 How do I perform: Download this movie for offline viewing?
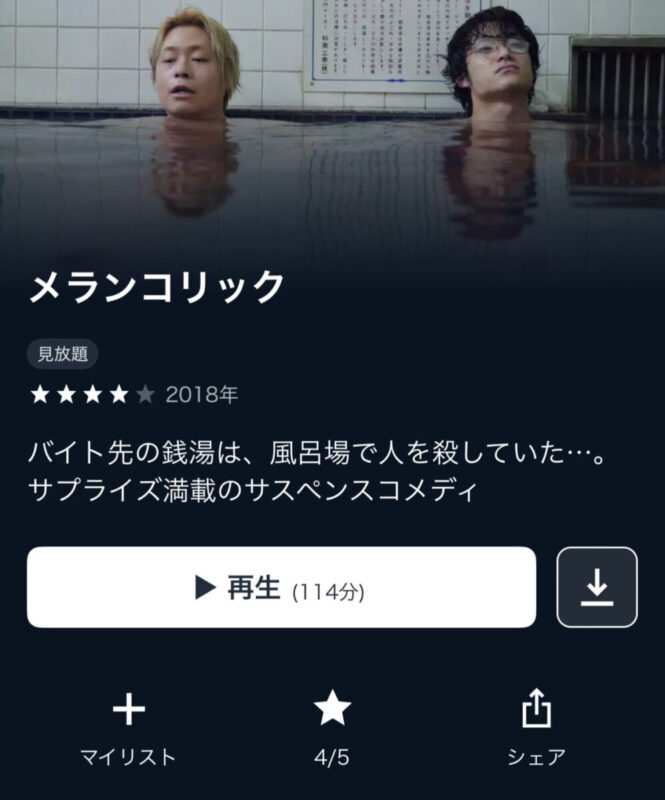coord(596,587)
